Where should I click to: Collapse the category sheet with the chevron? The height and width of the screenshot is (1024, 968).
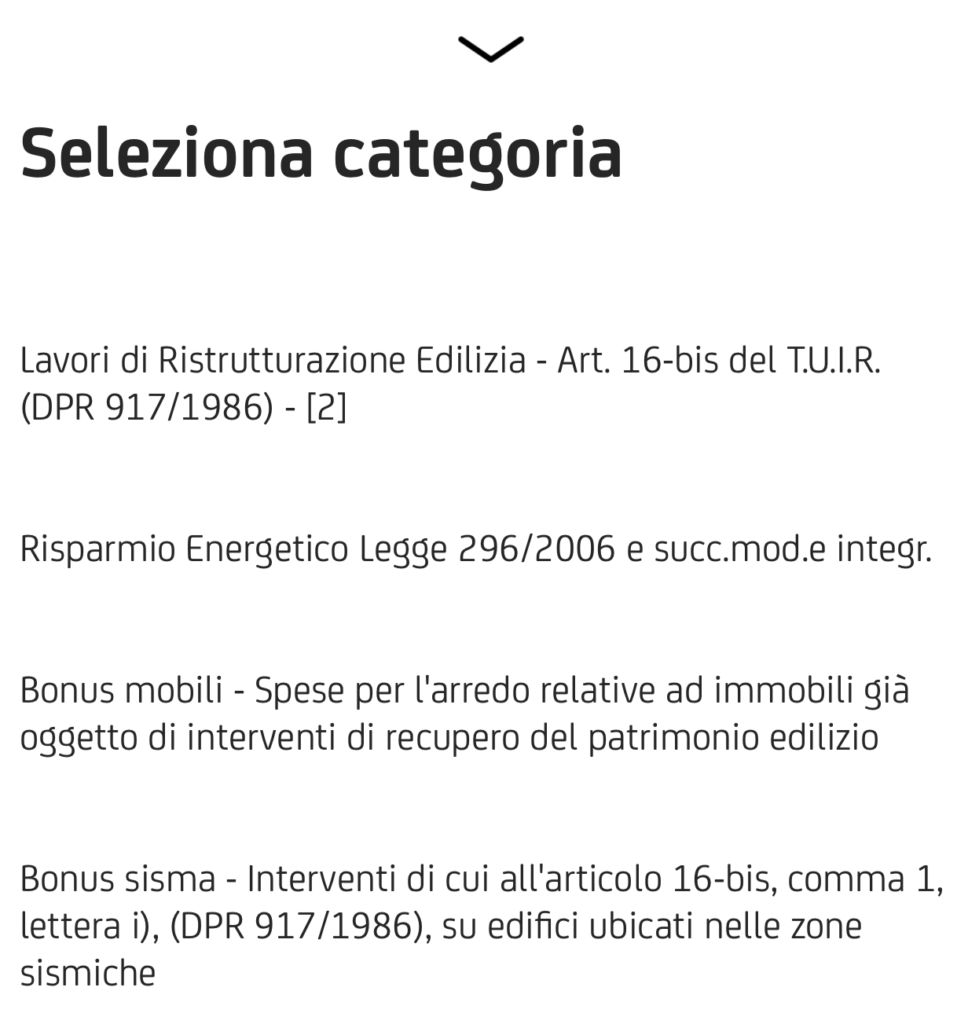[490, 48]
